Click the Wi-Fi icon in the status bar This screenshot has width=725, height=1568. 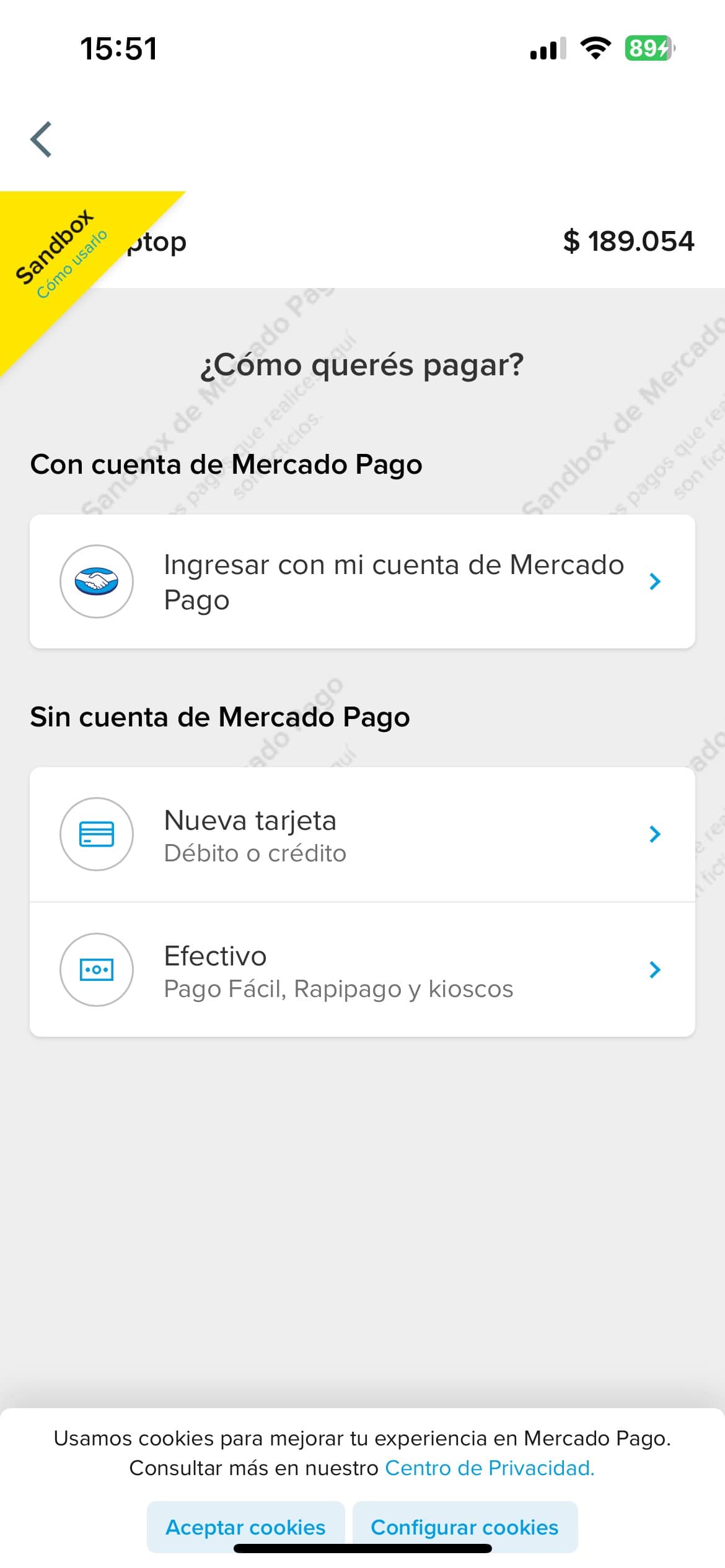(596, 50)
